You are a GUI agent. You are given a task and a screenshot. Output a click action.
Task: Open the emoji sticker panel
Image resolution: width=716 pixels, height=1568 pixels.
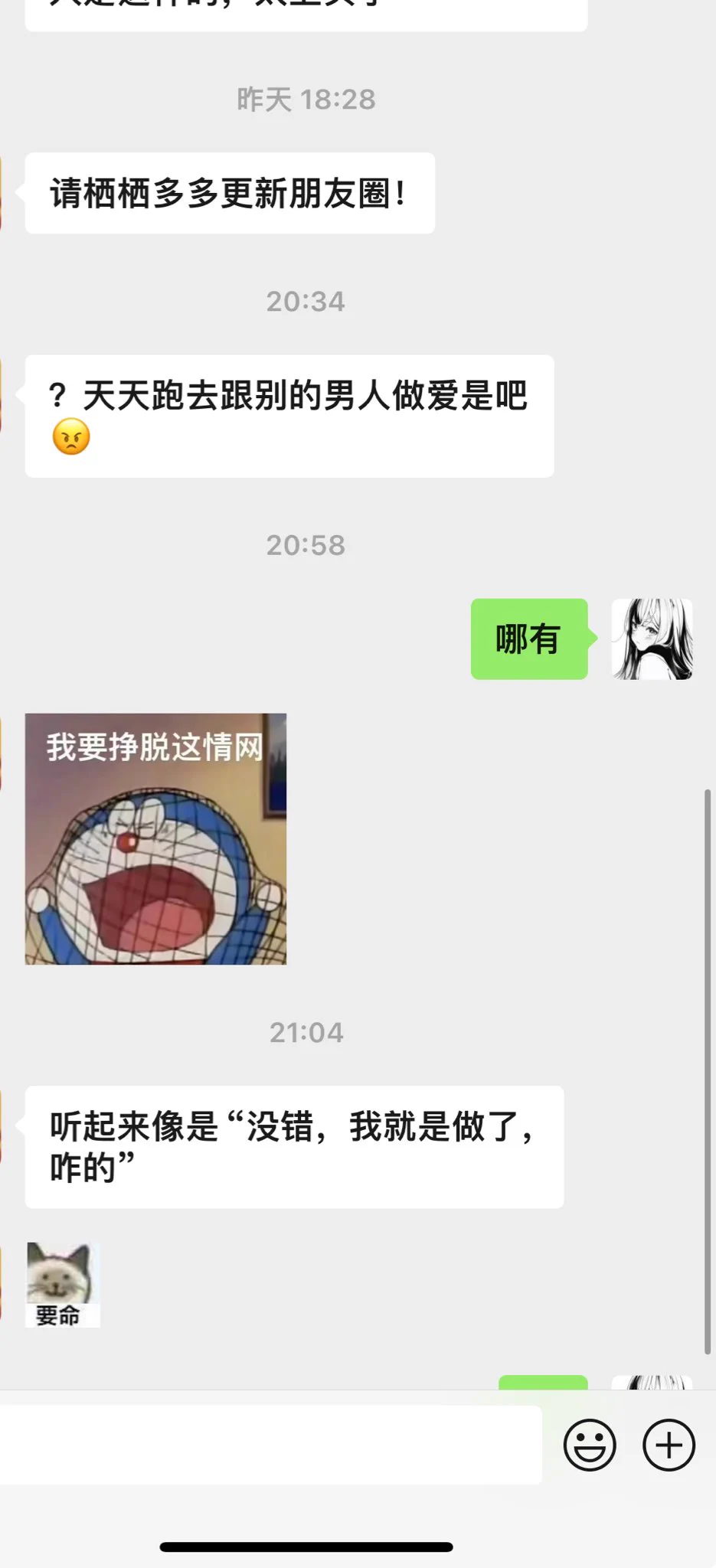point(589,1445)
